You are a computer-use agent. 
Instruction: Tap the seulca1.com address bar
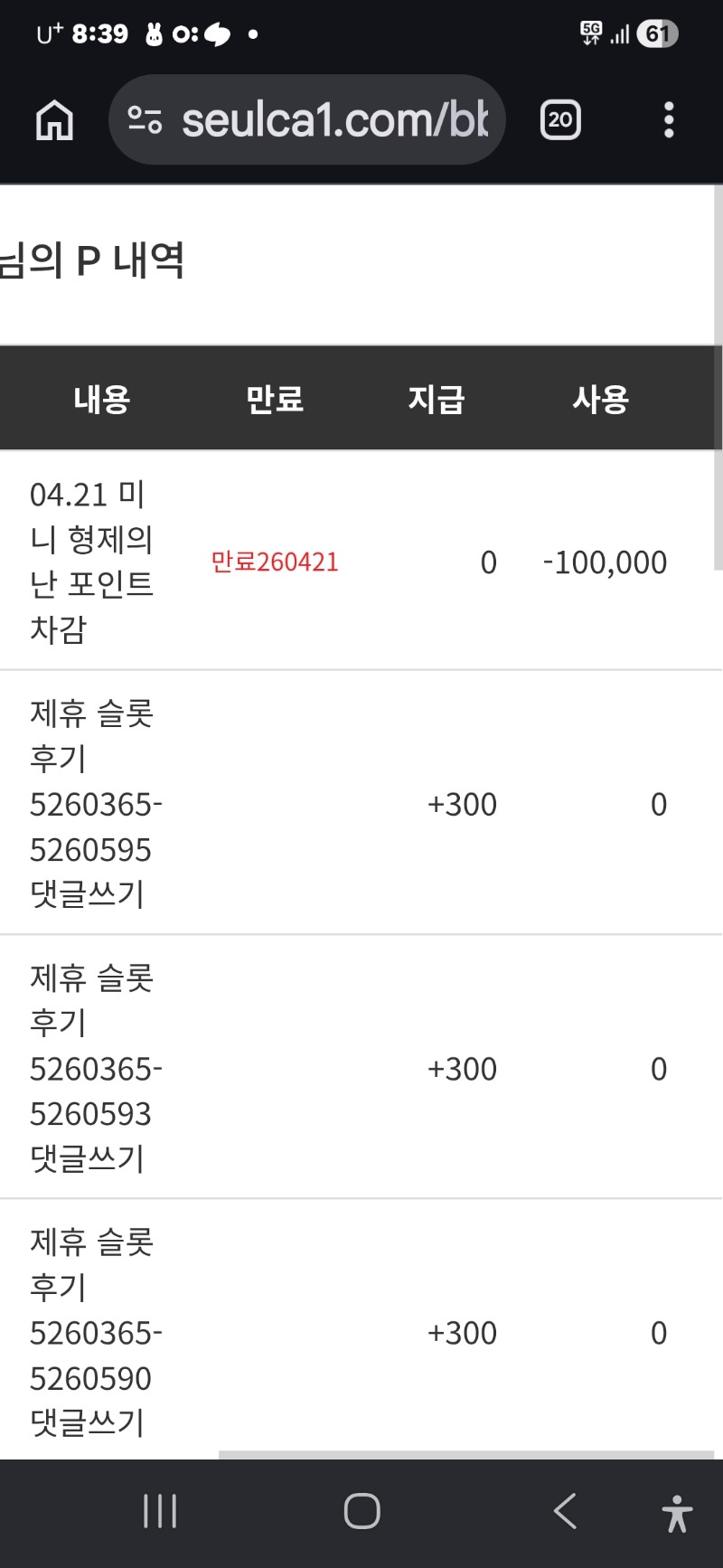(334, 119)
